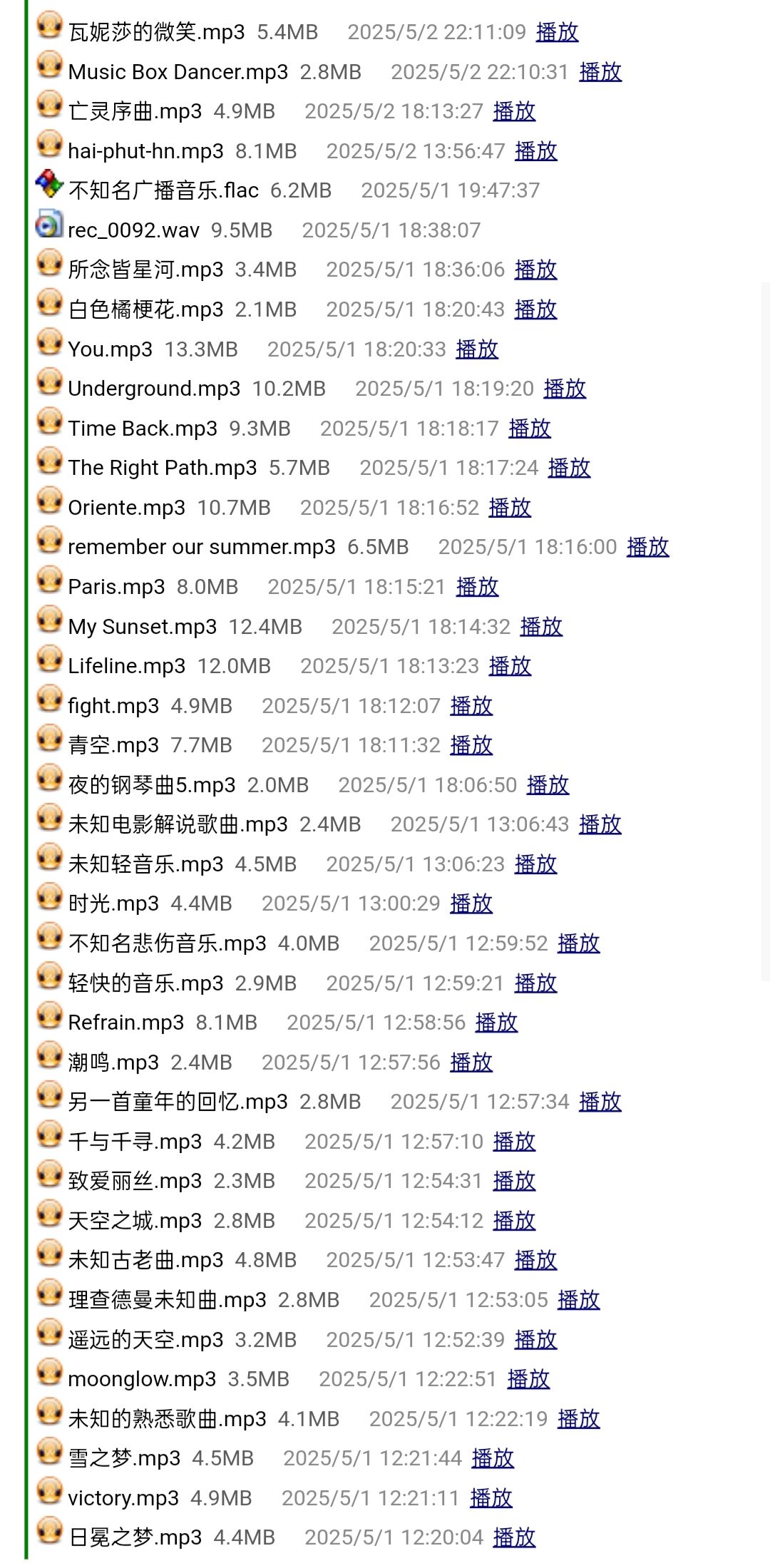Viewport: 770px width, 1568px height.
Task: Tap 播放 for The Right Path.mp3
Action: (569, 468)
